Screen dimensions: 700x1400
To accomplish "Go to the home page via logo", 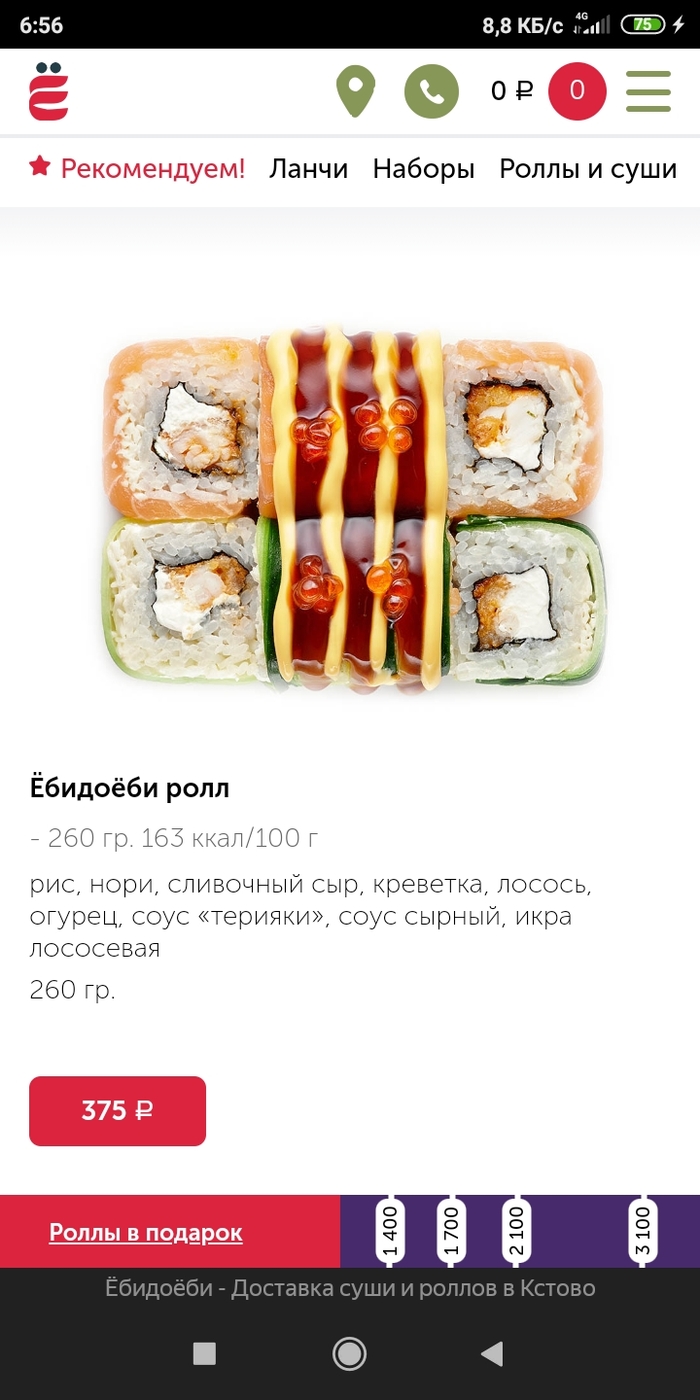I will pyautogui.click(x=48, y=91).
